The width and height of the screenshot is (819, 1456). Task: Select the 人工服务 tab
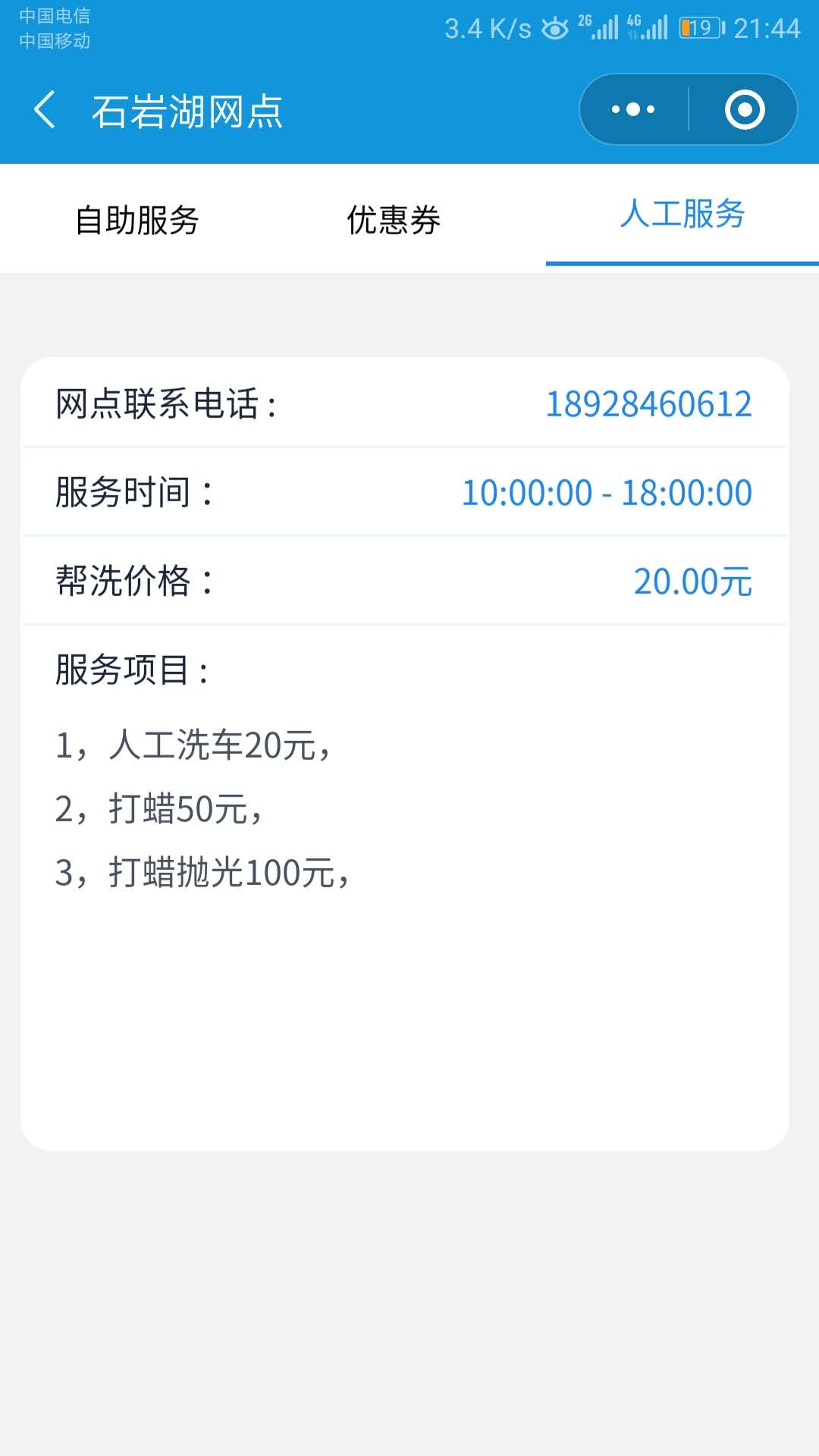[x=682, y=215]
